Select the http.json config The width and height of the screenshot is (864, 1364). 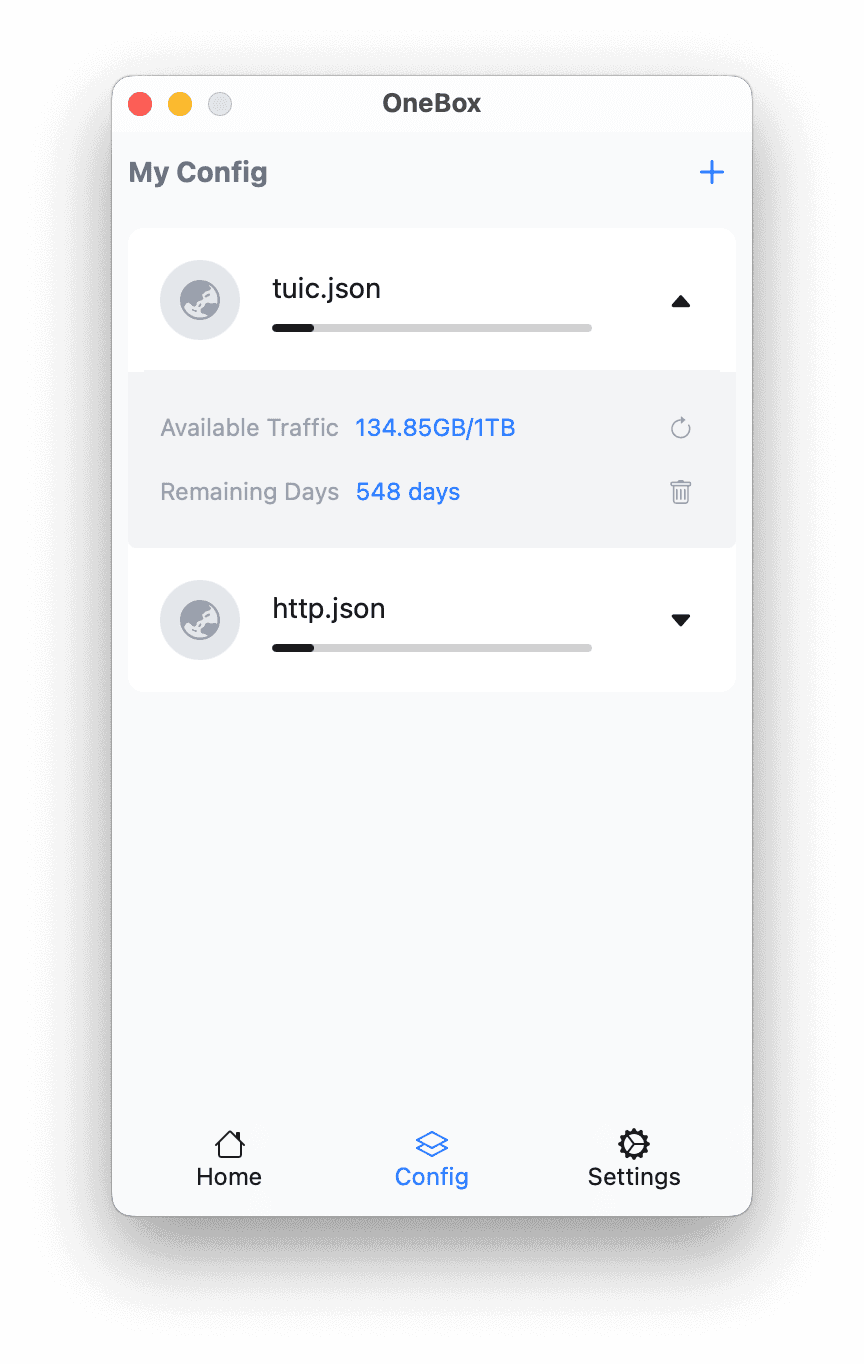click(x=329, y=609)
